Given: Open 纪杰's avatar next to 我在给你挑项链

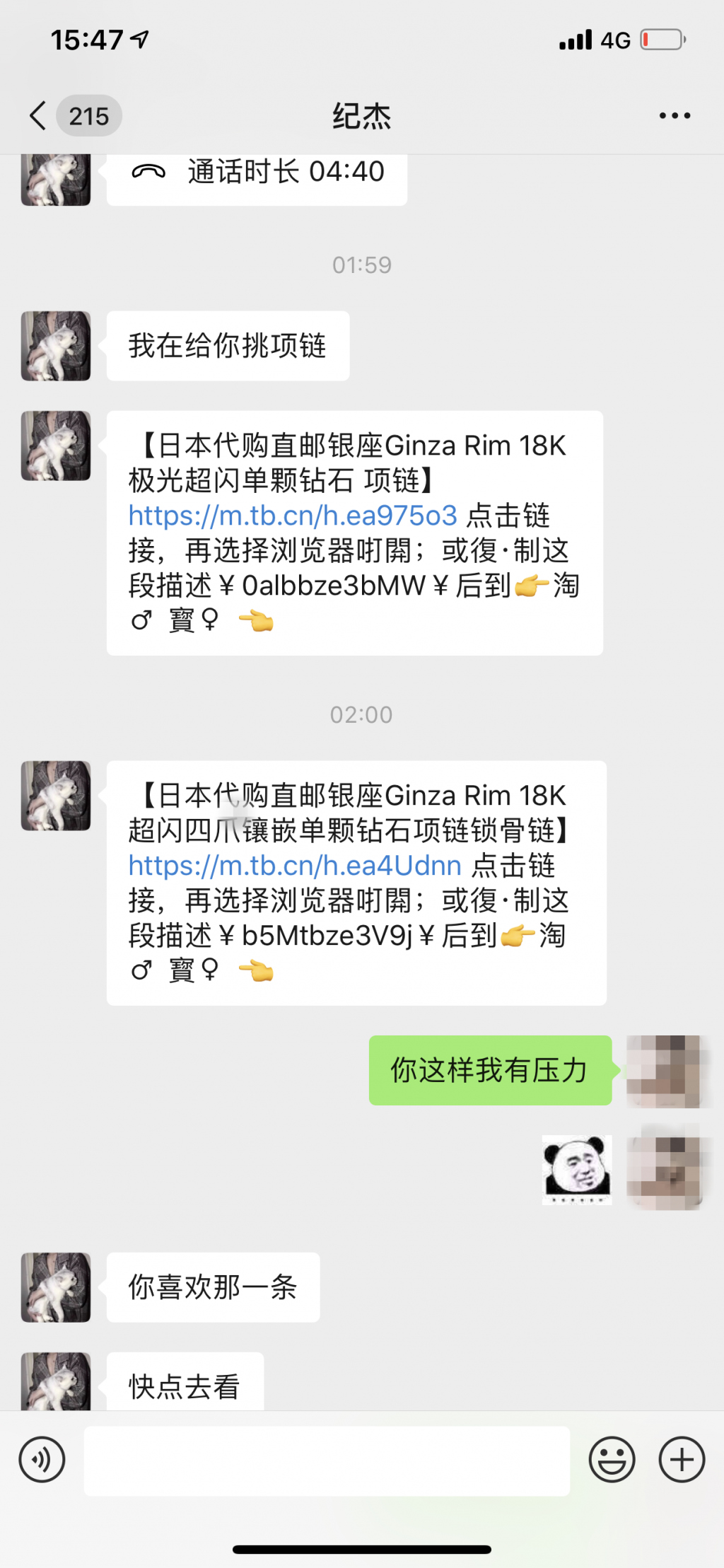Looking at the screenshot, I should [x=56, y=346].
